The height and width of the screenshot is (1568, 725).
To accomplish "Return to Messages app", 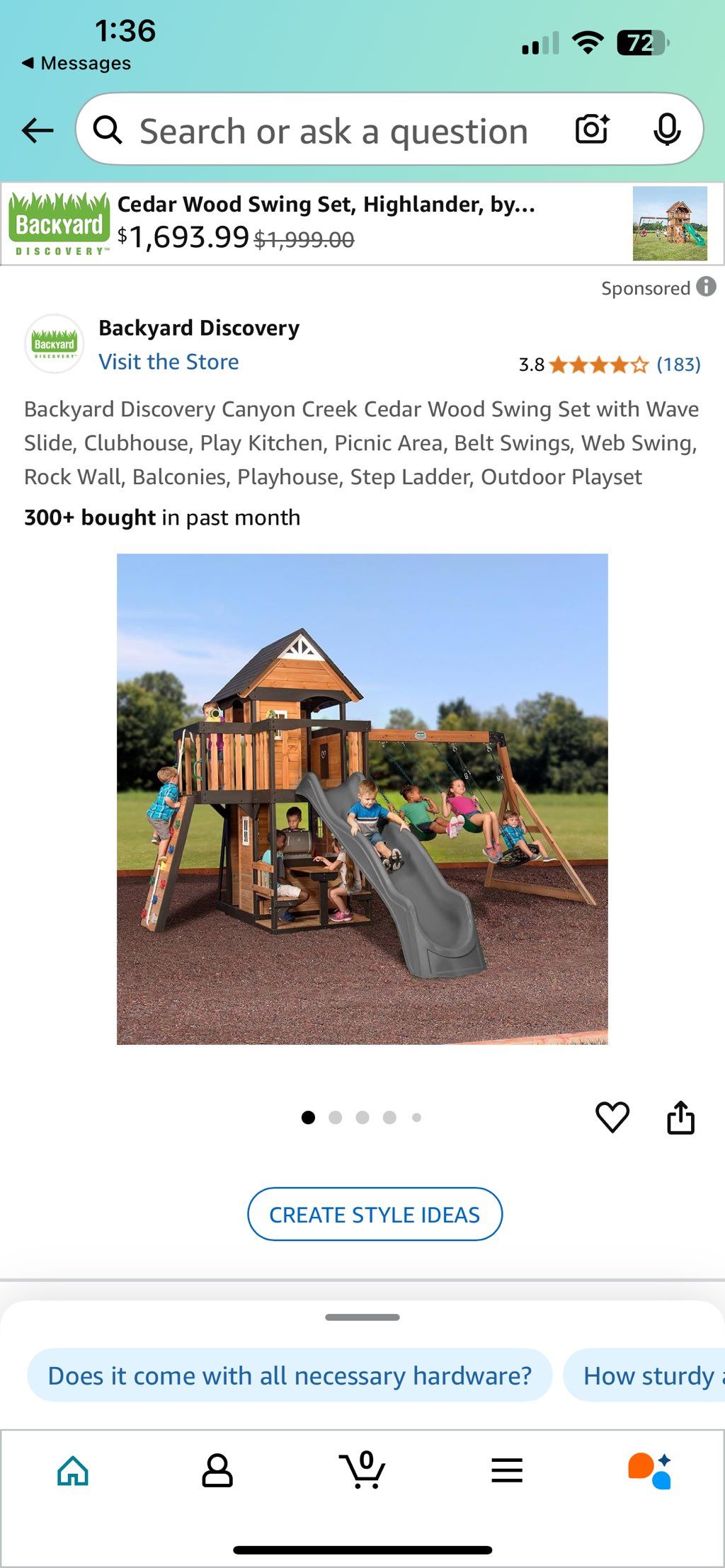I will tap(76, 63).
